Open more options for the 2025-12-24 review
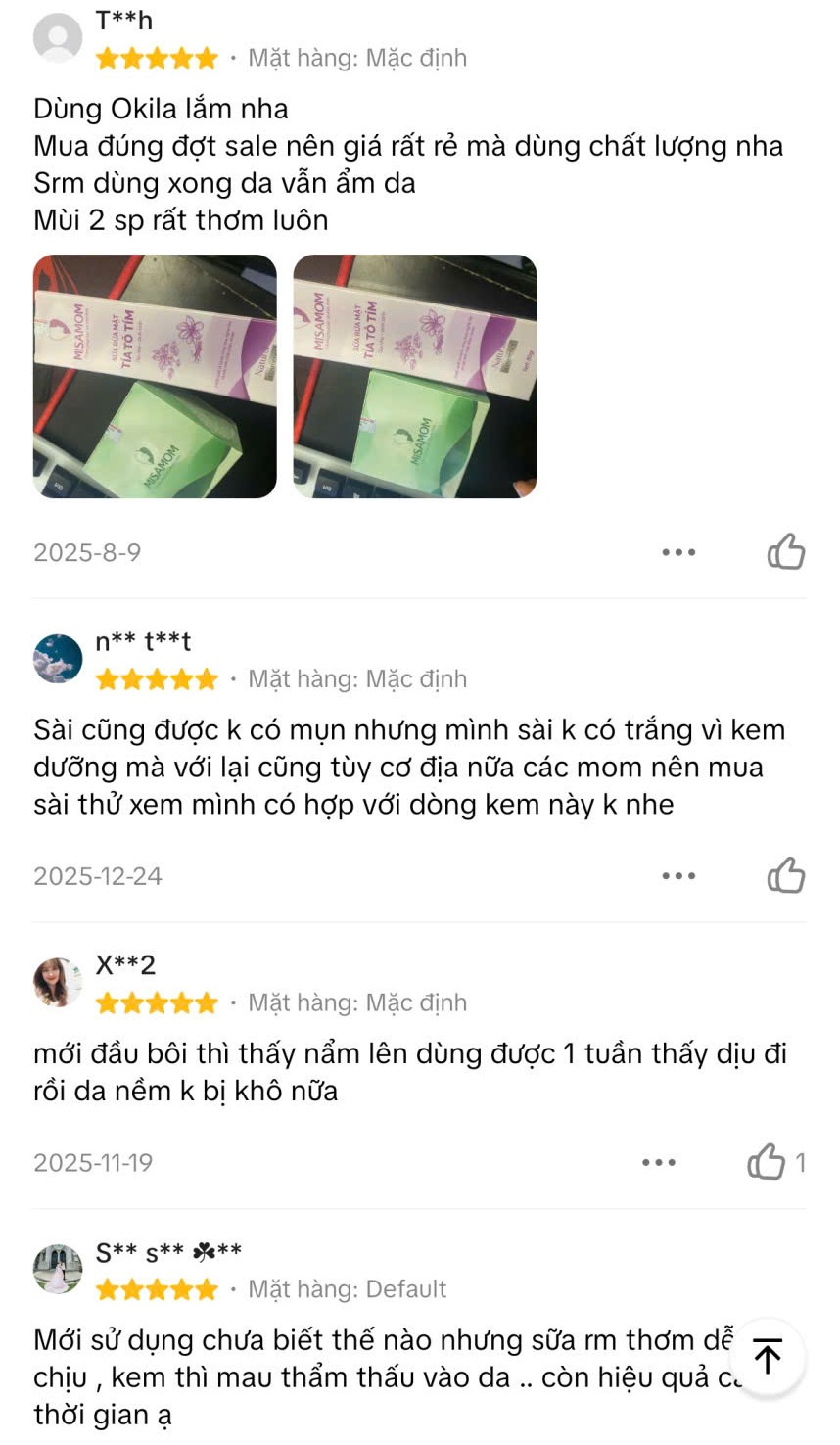Viewport: 840px width, 1445px height. tap(678, 875)
